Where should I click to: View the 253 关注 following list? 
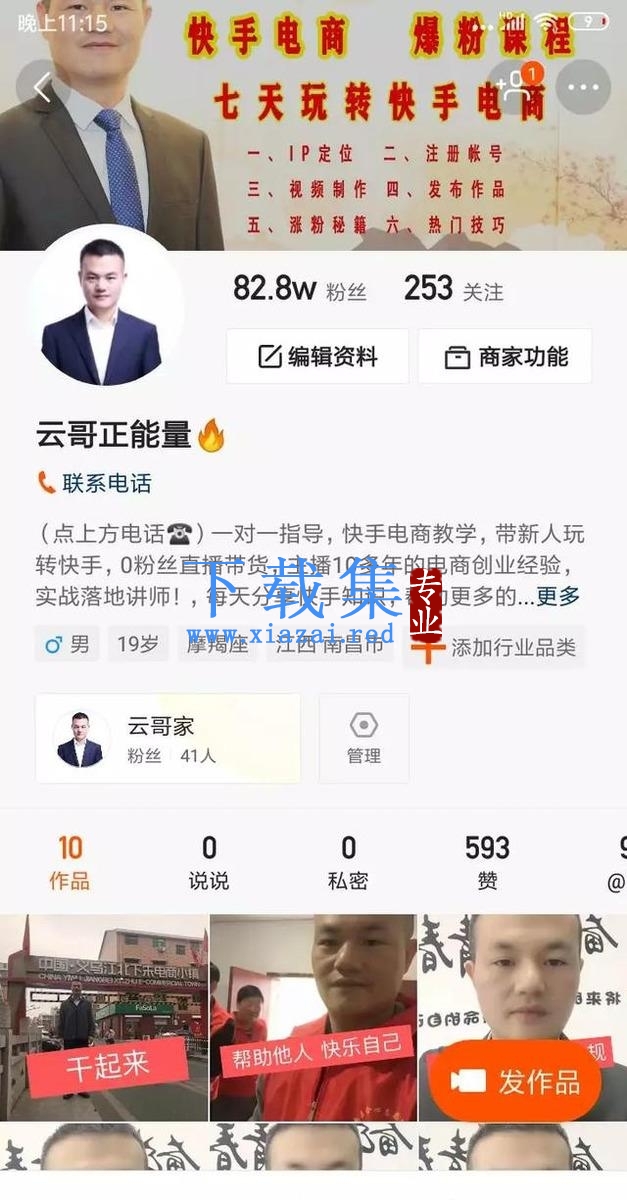coord(453,290)
